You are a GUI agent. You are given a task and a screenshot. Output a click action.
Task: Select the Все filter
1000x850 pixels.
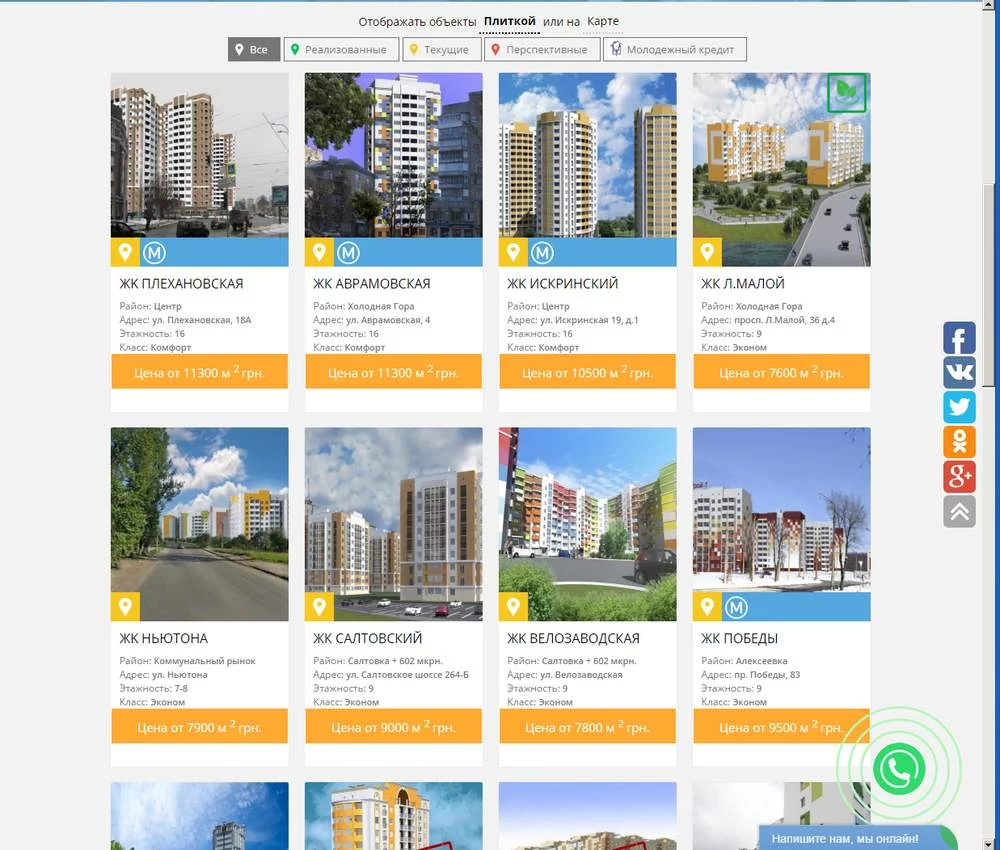click(x=254, y=49)
